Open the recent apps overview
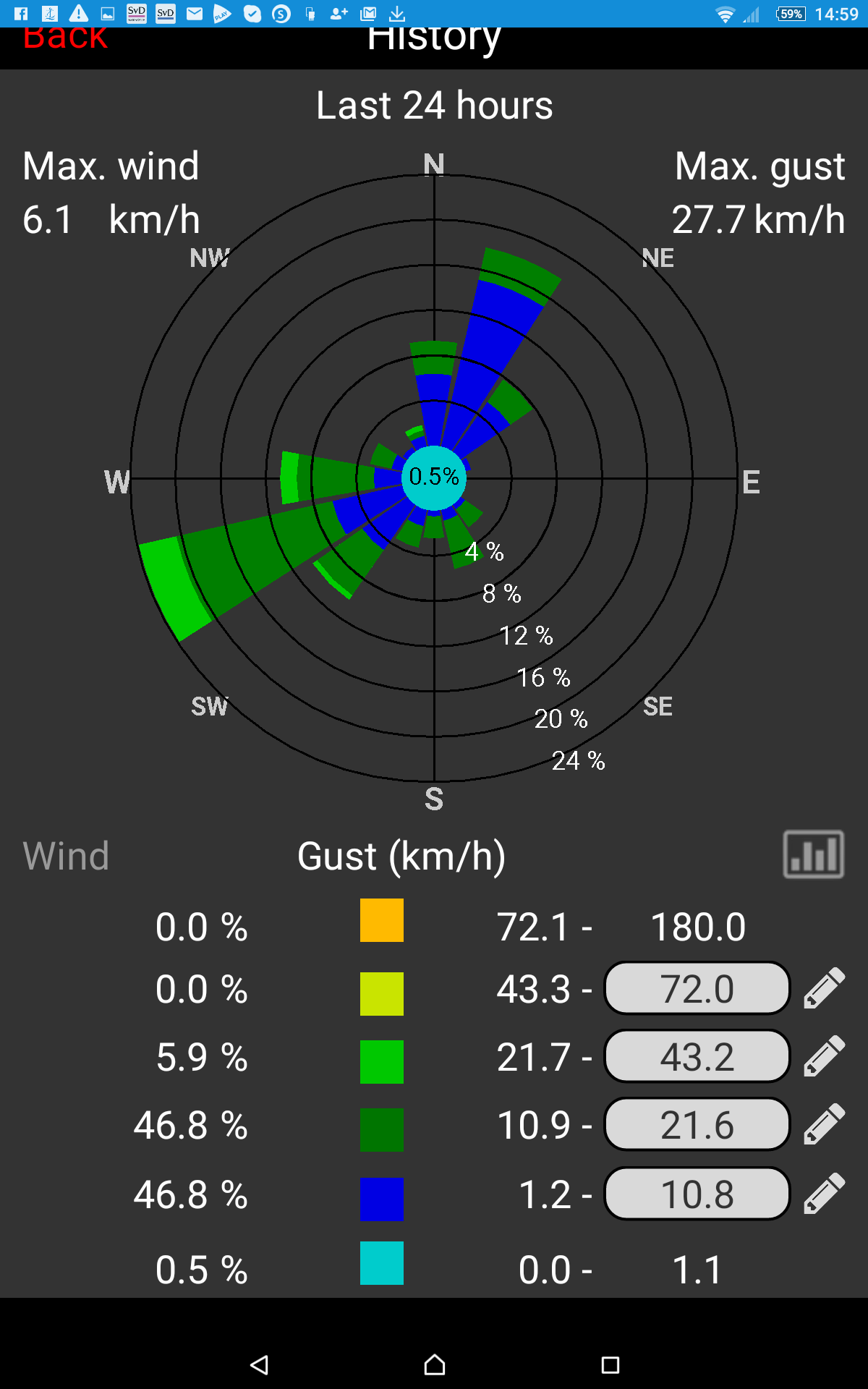The height and width of the screenshot is (1389, 868). coord(610,1365)
